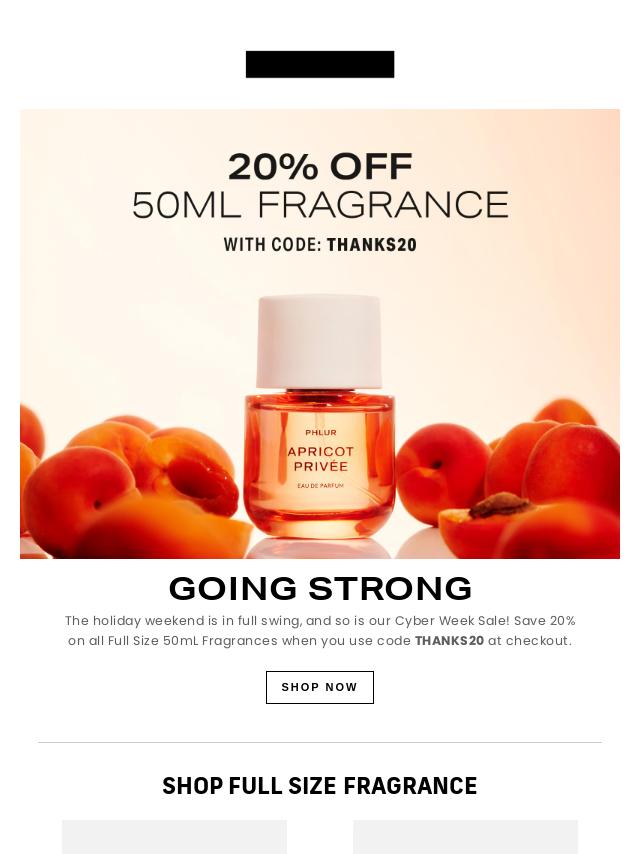The height and width of the screenshot is (854, 640).
Task: Open the 20% off 50ml fragrance banner
Action: pyautogui.click(x=319, y=333)
